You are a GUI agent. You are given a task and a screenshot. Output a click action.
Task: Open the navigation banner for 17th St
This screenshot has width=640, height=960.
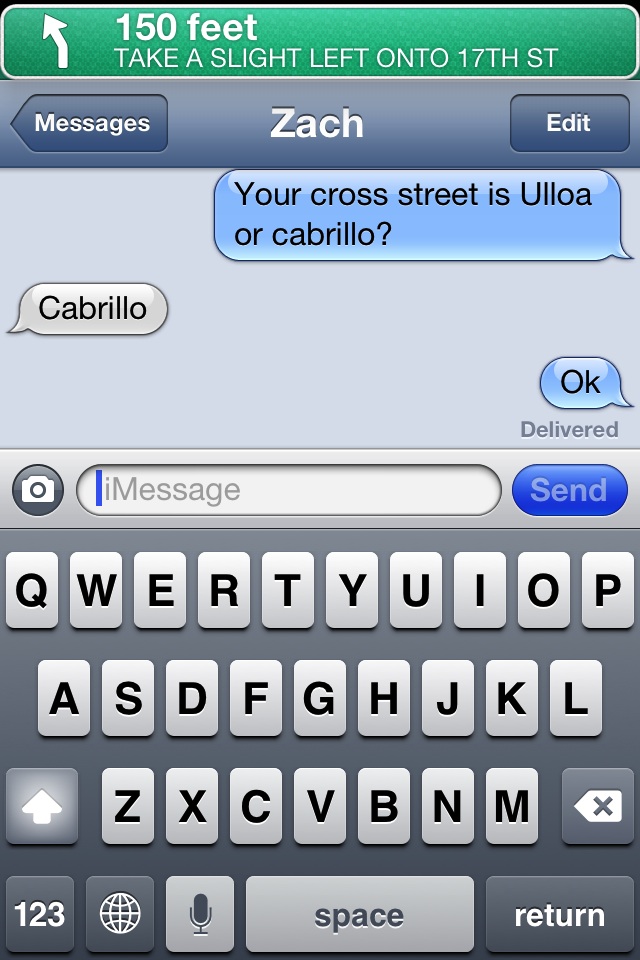click(320, 40)
